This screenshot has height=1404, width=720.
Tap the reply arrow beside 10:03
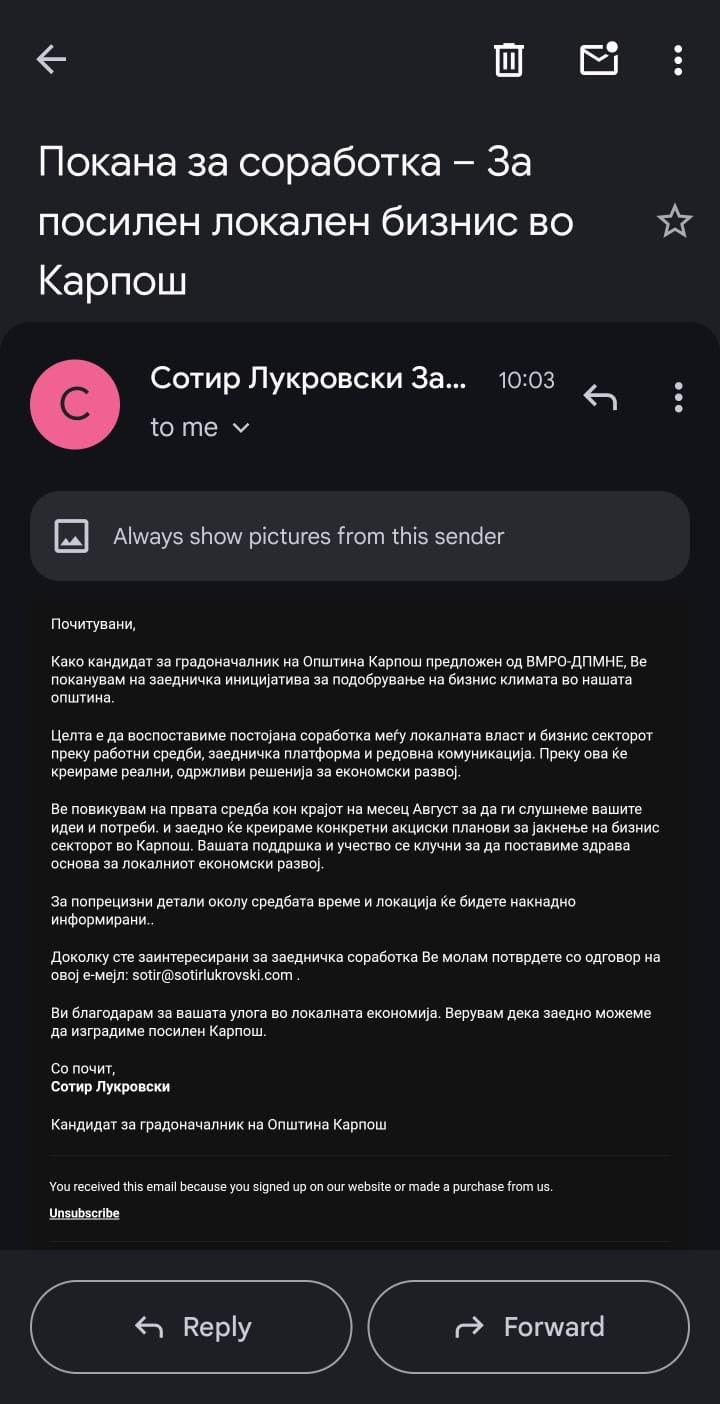600,397
